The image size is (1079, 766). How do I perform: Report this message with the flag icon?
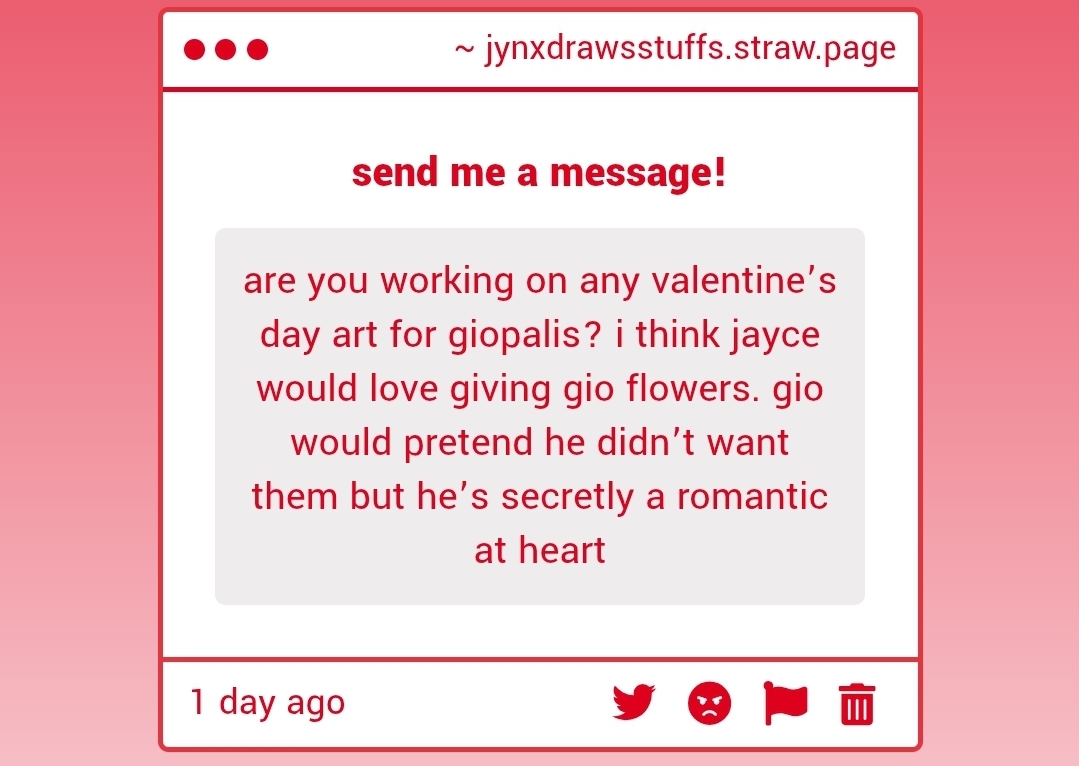(x=785, y=702)
